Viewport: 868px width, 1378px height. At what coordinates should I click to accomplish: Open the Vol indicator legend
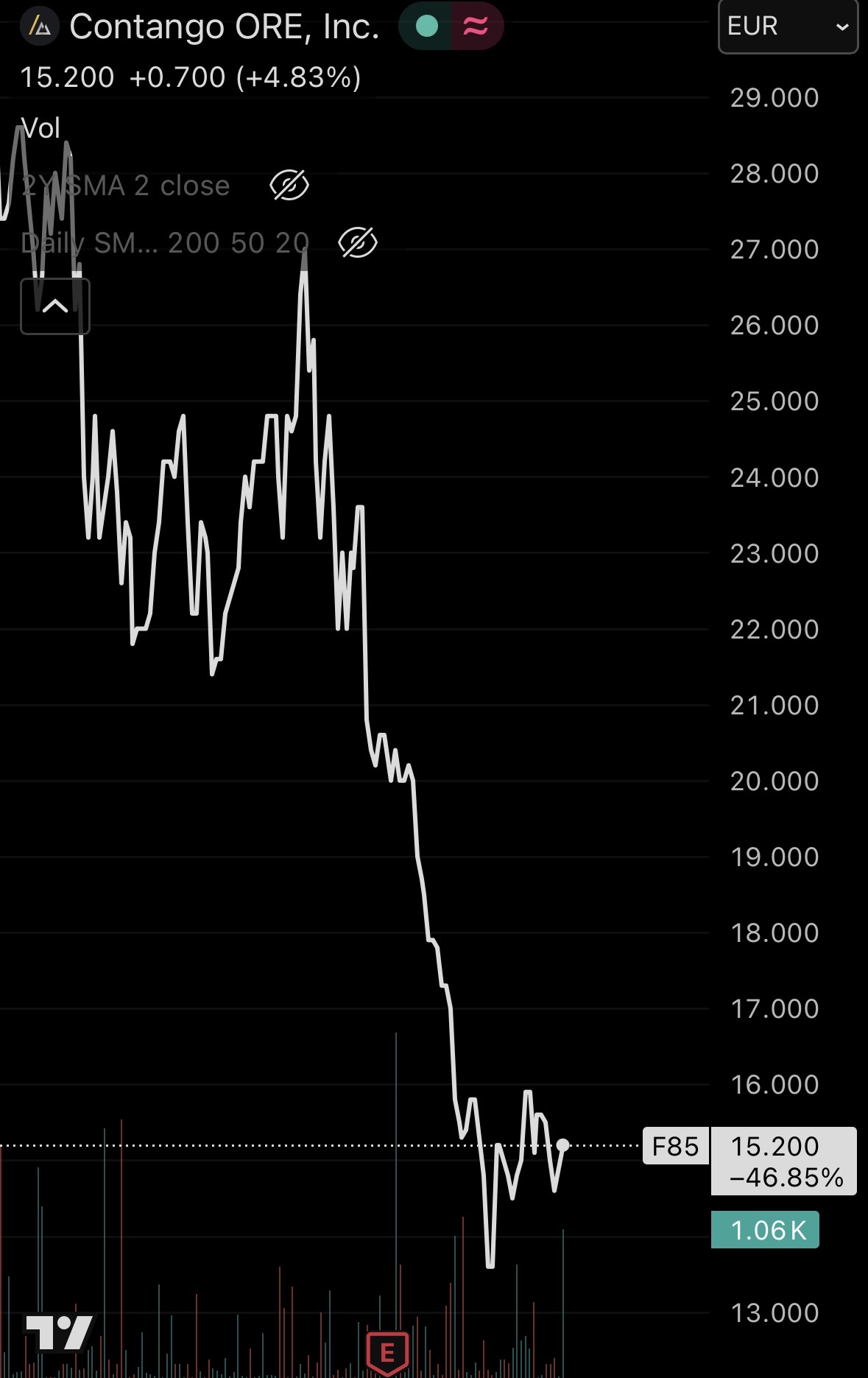[x=40, y=129]
